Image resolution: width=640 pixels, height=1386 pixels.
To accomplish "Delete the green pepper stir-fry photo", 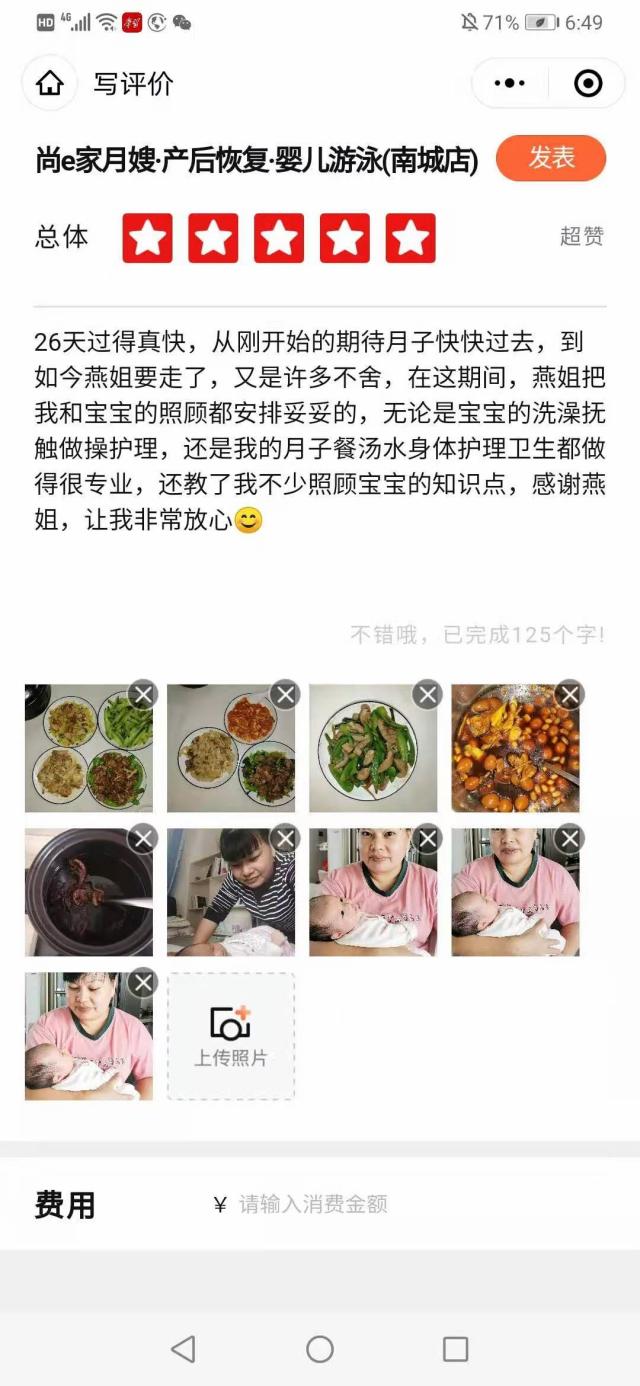I will pos(427,694).
